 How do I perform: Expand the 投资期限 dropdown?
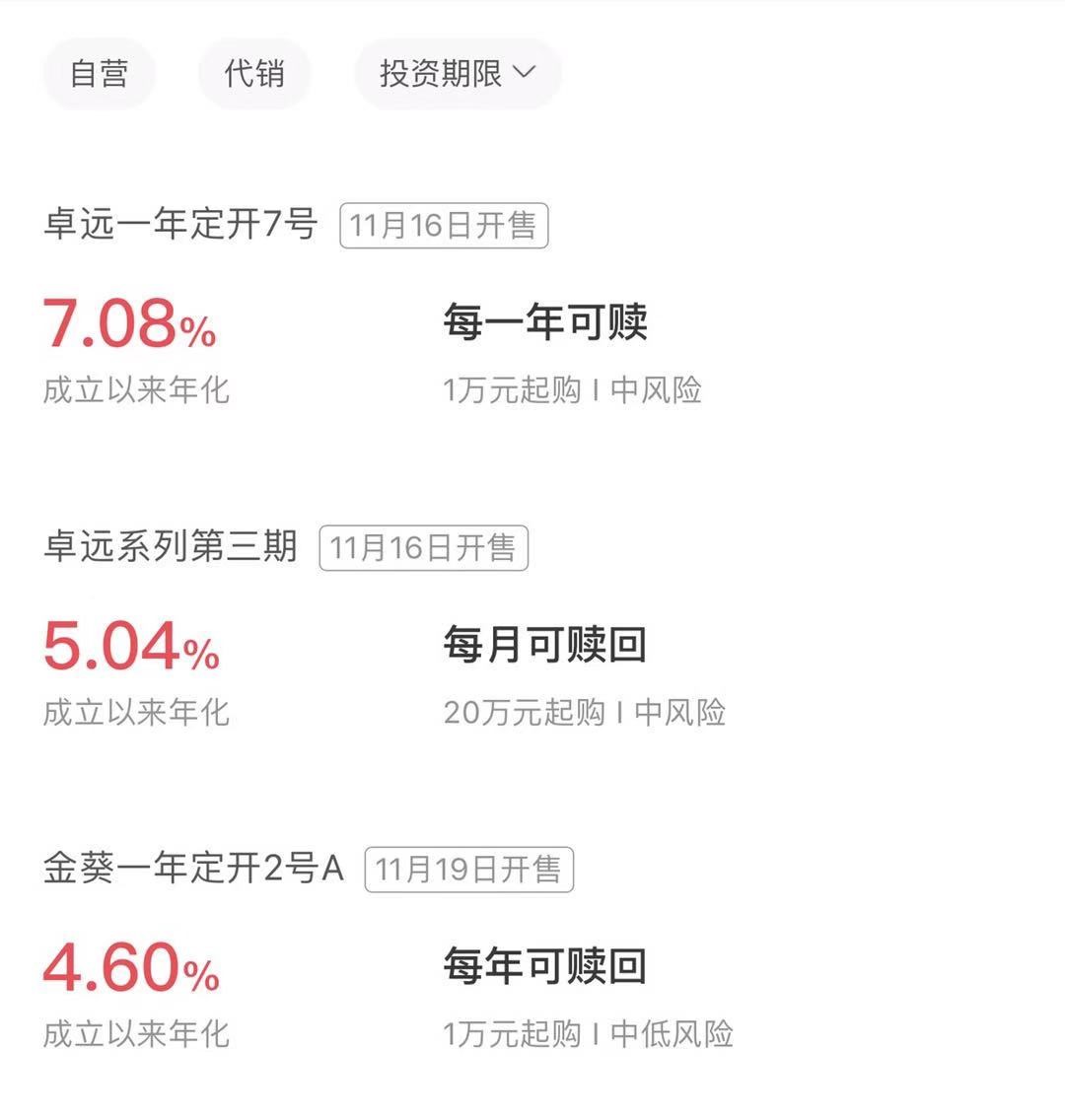coord(458,74)
